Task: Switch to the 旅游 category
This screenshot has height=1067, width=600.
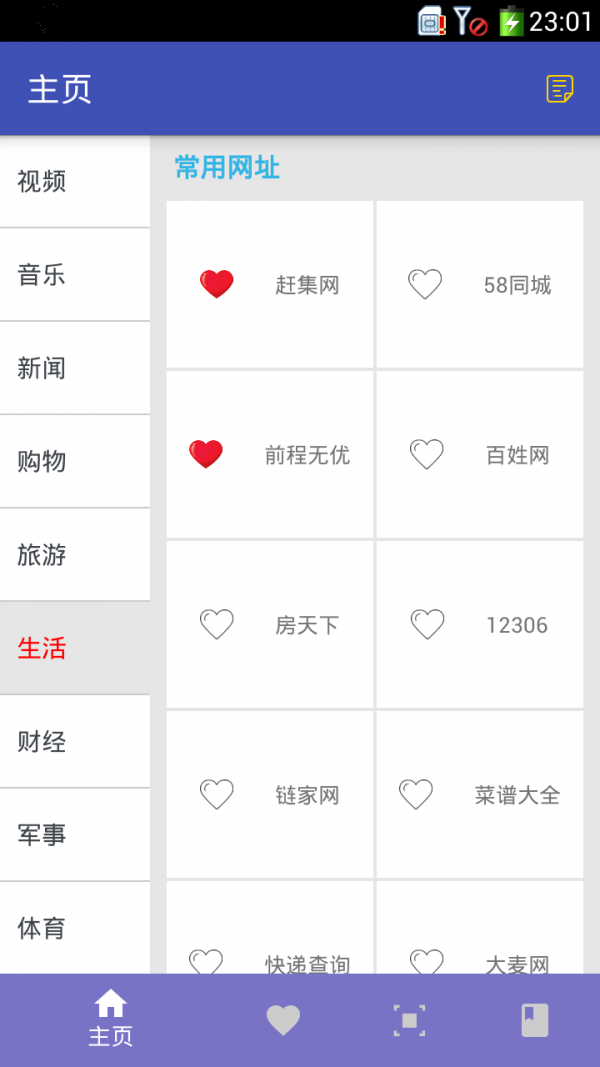Action: pos(74,555)
